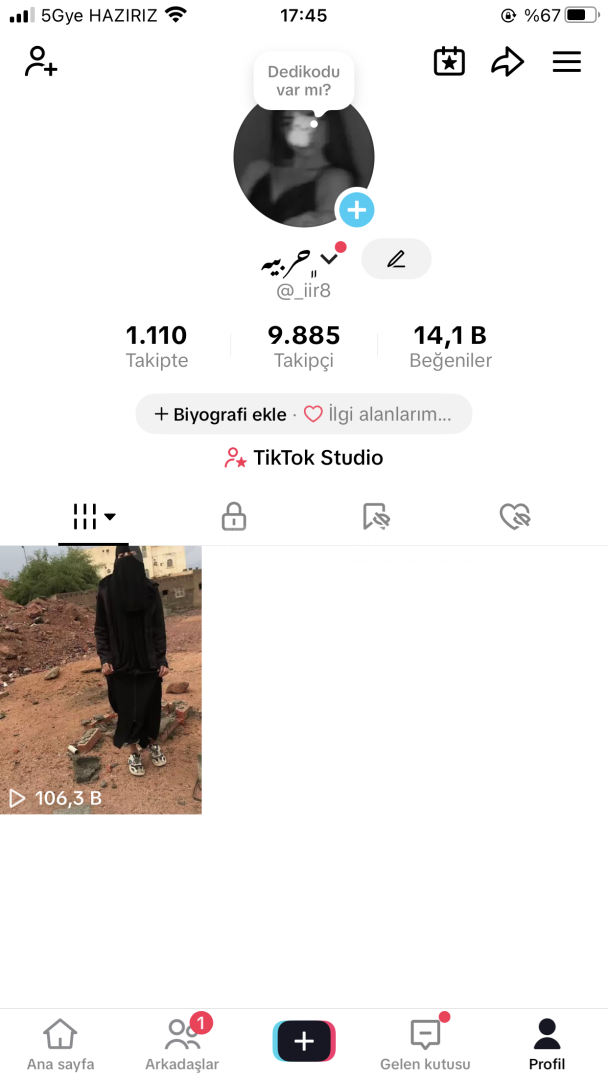Tap Biyografi ekle to add bio

tap(220, 414)
